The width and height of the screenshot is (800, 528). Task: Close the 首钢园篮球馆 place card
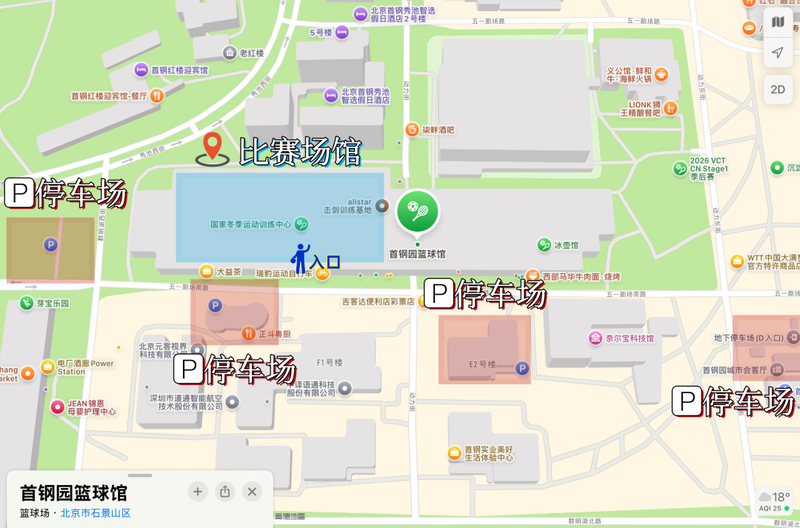point(252,492)
